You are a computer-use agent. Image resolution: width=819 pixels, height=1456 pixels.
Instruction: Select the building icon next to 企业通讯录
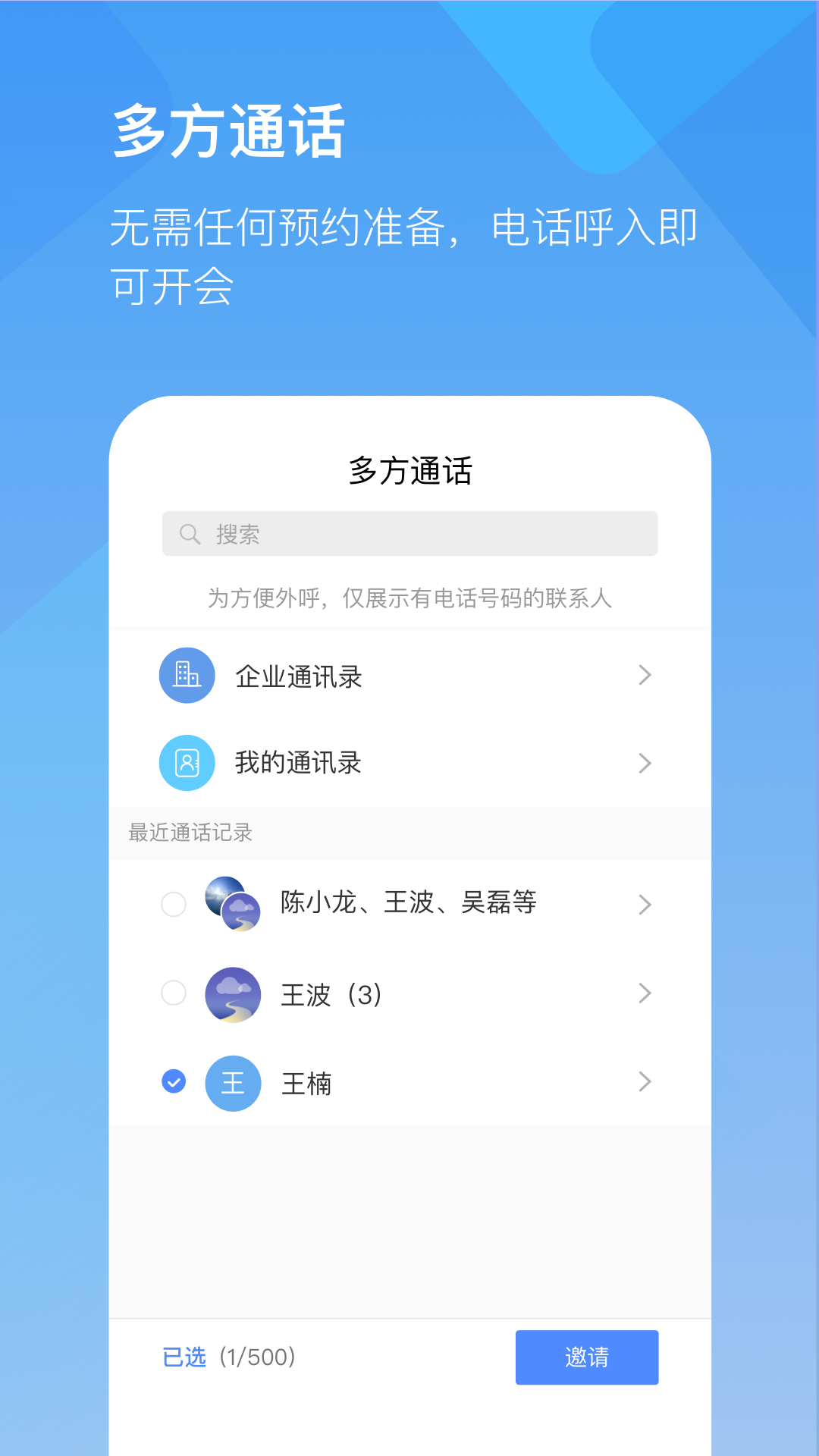(187, 675)
